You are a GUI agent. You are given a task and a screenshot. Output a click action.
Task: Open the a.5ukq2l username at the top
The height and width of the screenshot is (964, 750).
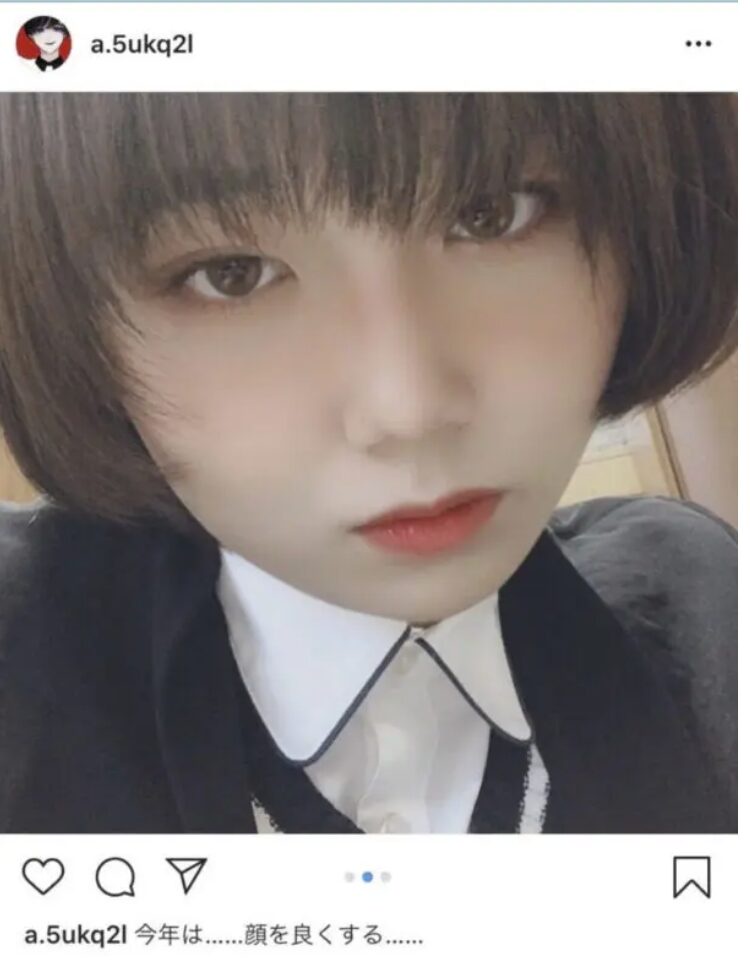pos(141,46)
